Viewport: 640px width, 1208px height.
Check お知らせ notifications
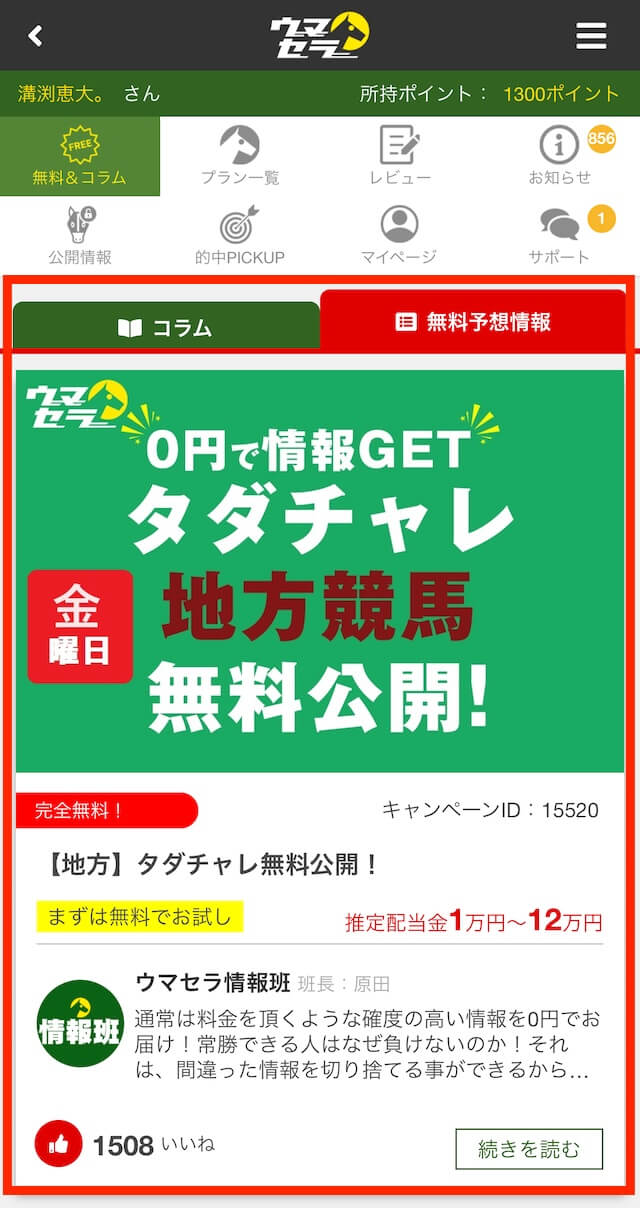(x=560, y=156)
